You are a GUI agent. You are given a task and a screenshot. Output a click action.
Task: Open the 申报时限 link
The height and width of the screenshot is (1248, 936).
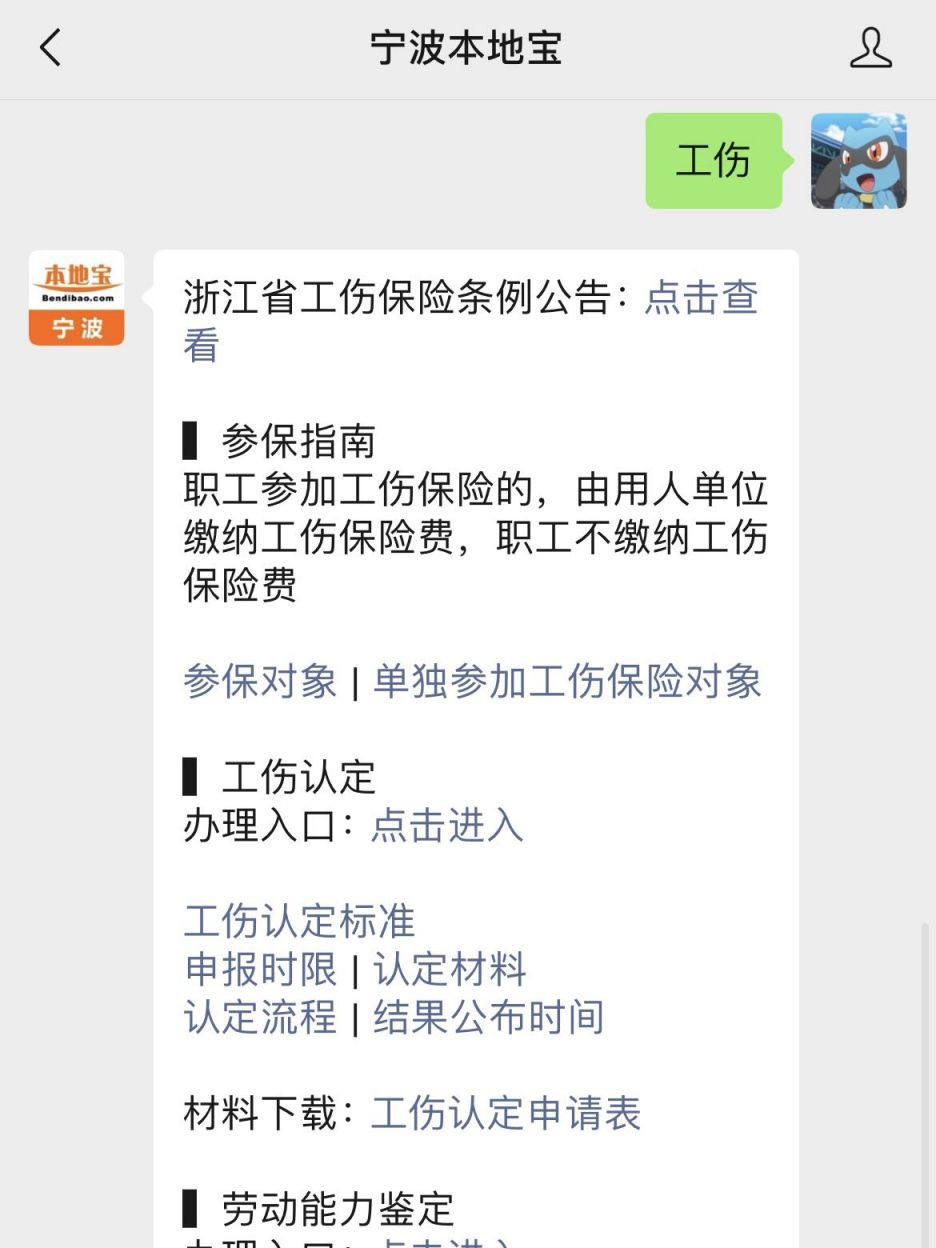point(260,970)
